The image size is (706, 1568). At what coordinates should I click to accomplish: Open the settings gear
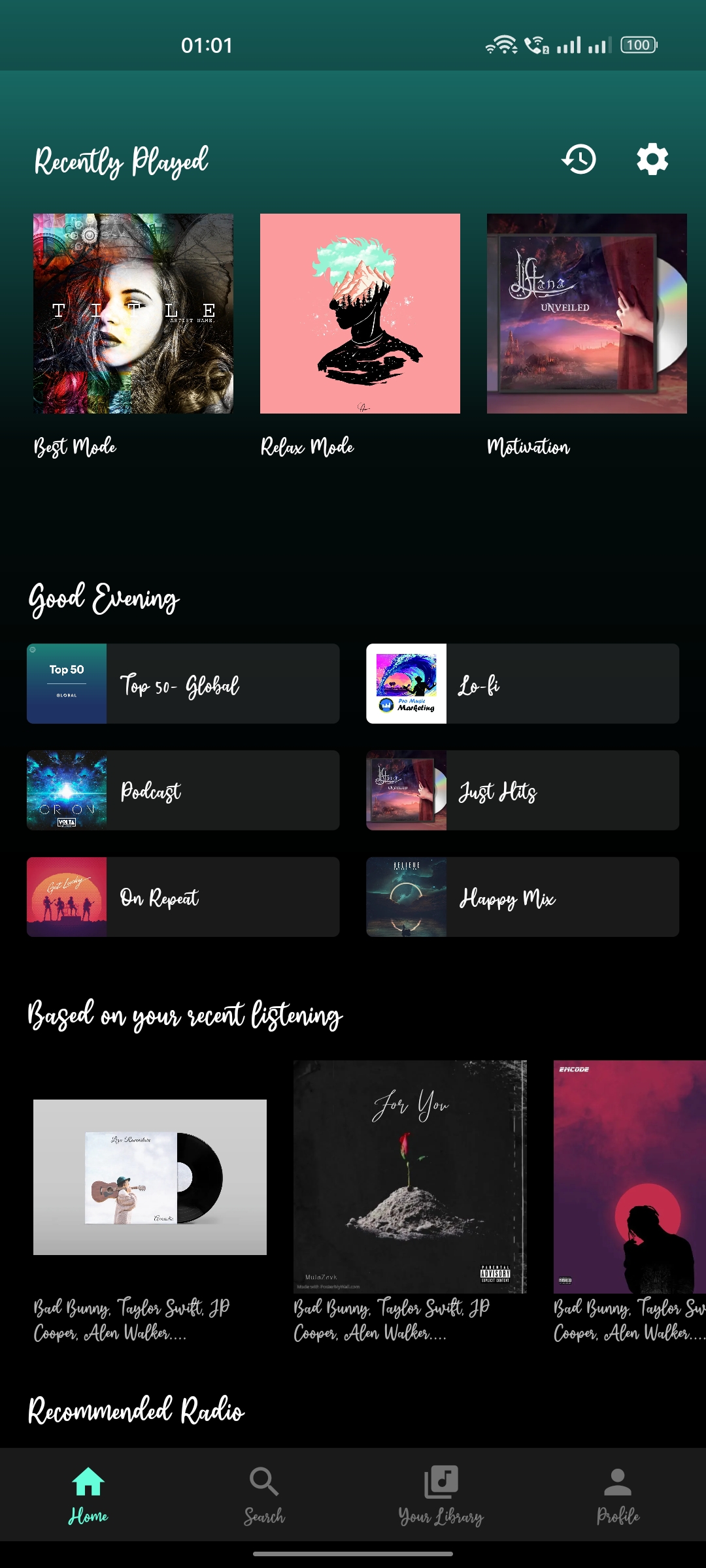point(652,159)
